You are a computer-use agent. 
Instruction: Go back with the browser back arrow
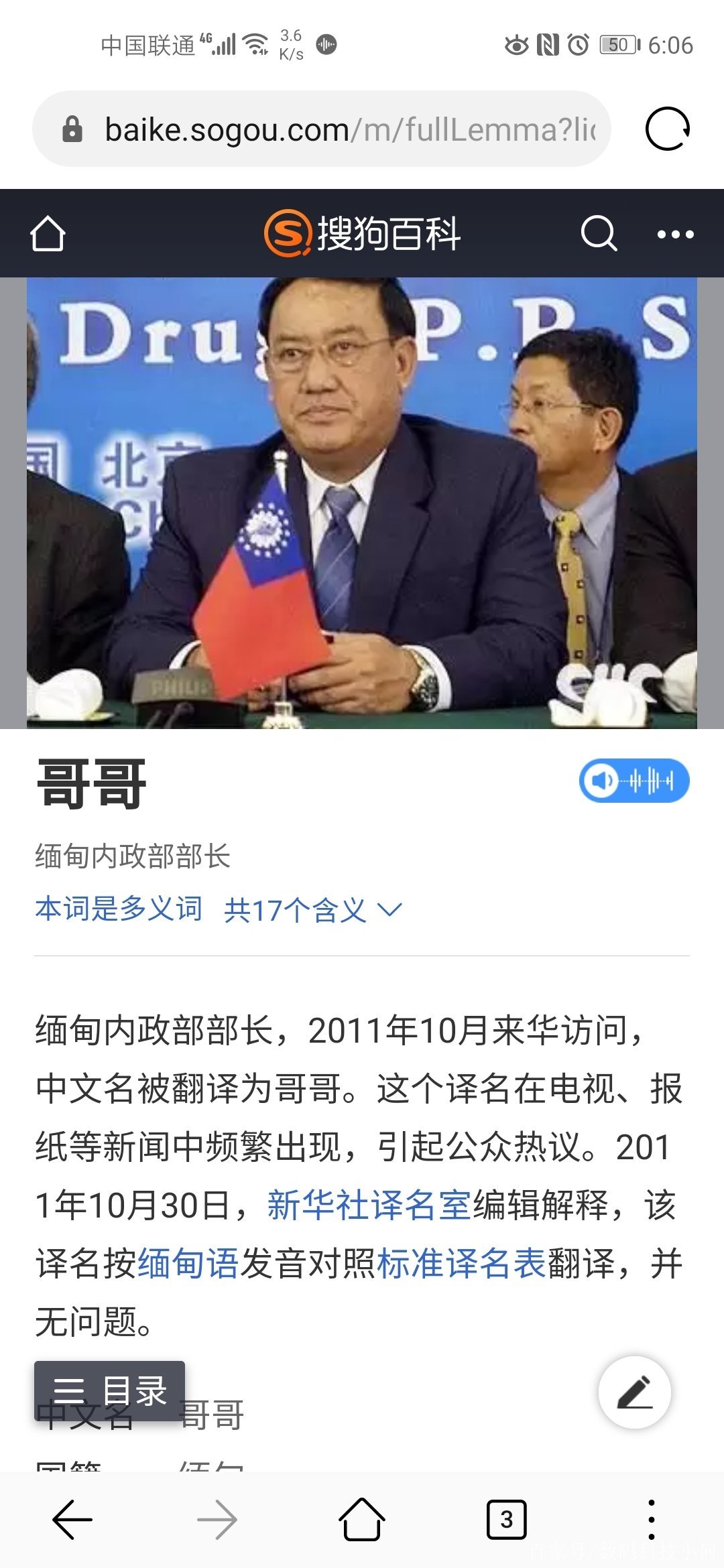72,1519
